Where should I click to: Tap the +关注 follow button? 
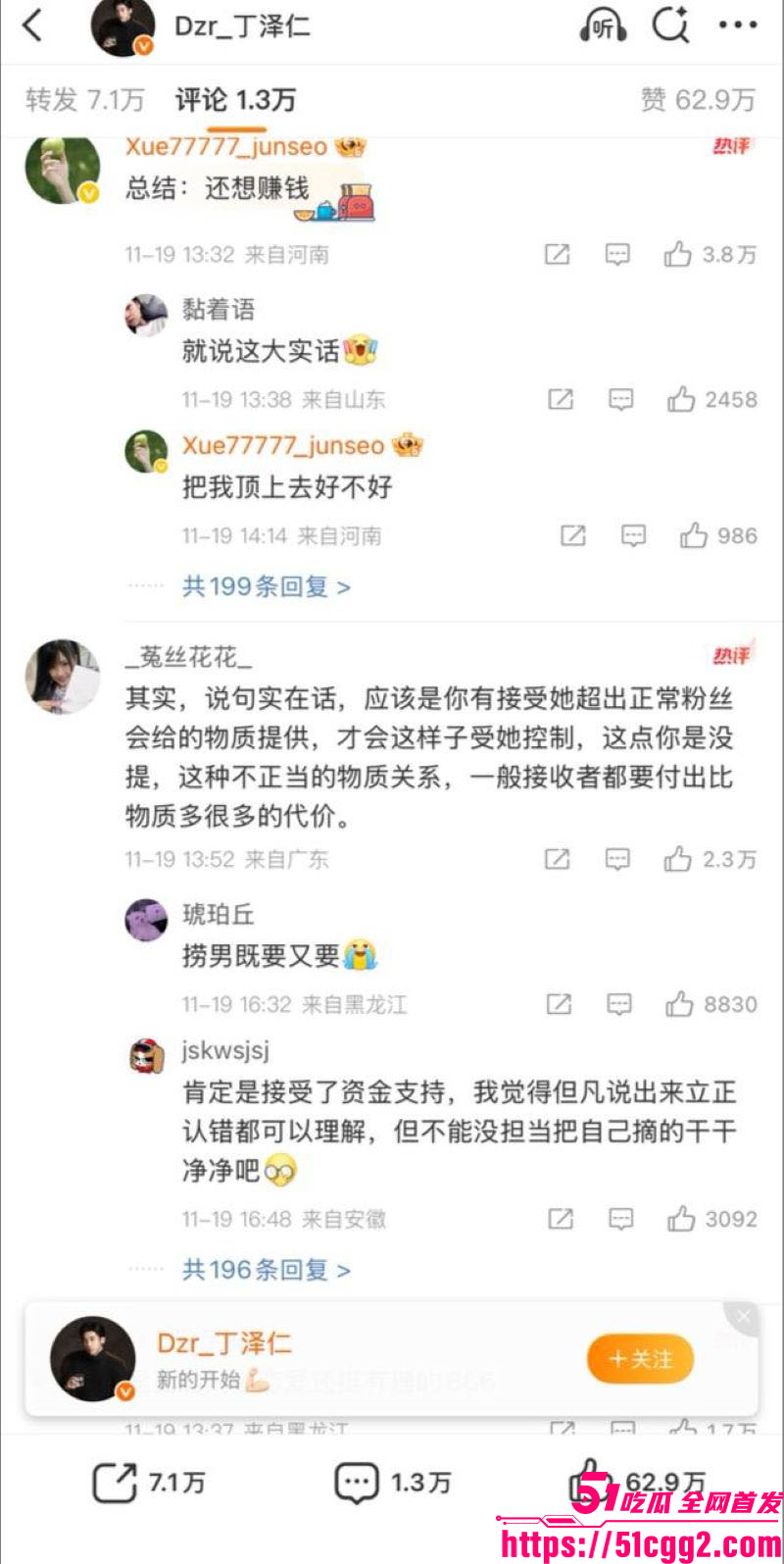pyautogui.click(x=640, y=1359)
